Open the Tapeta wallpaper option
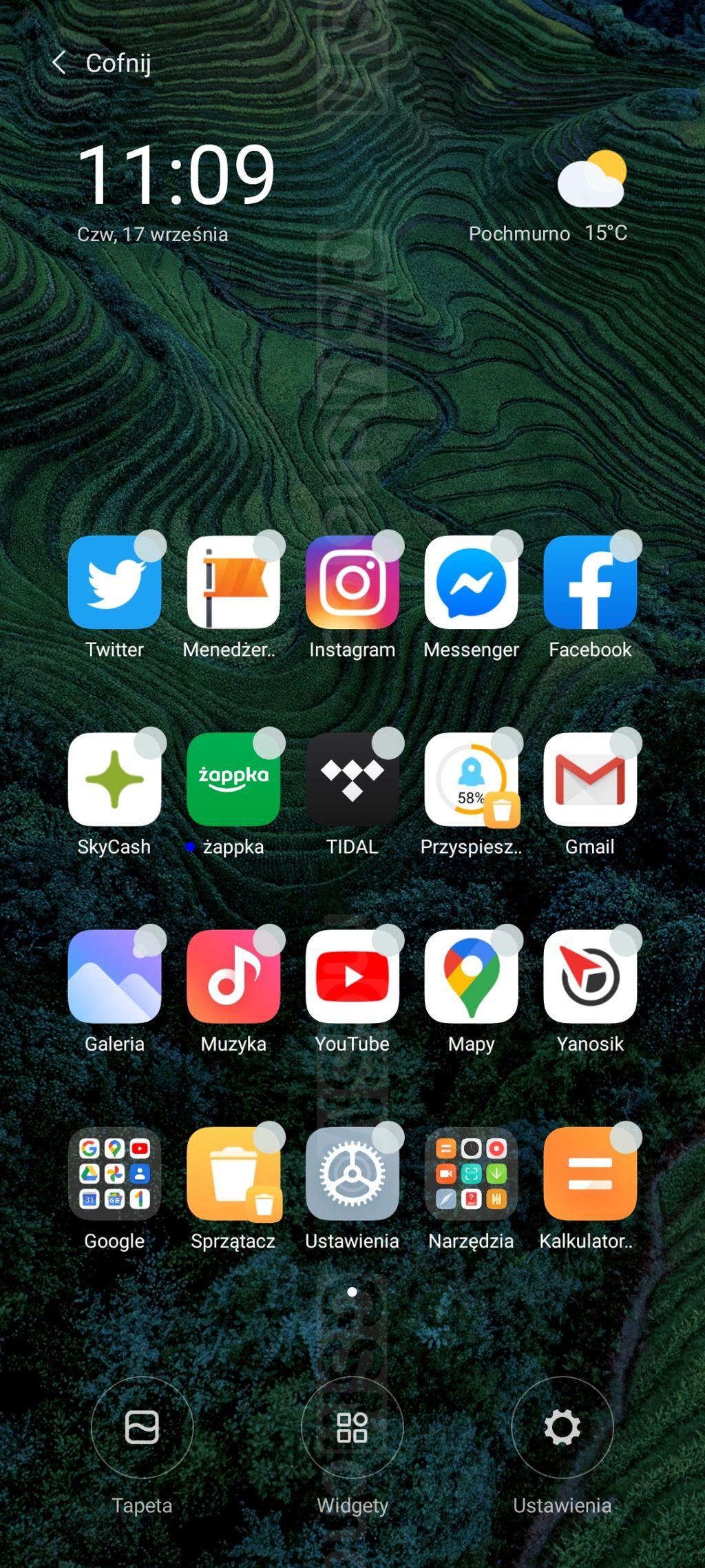 tap(142, 1427)
